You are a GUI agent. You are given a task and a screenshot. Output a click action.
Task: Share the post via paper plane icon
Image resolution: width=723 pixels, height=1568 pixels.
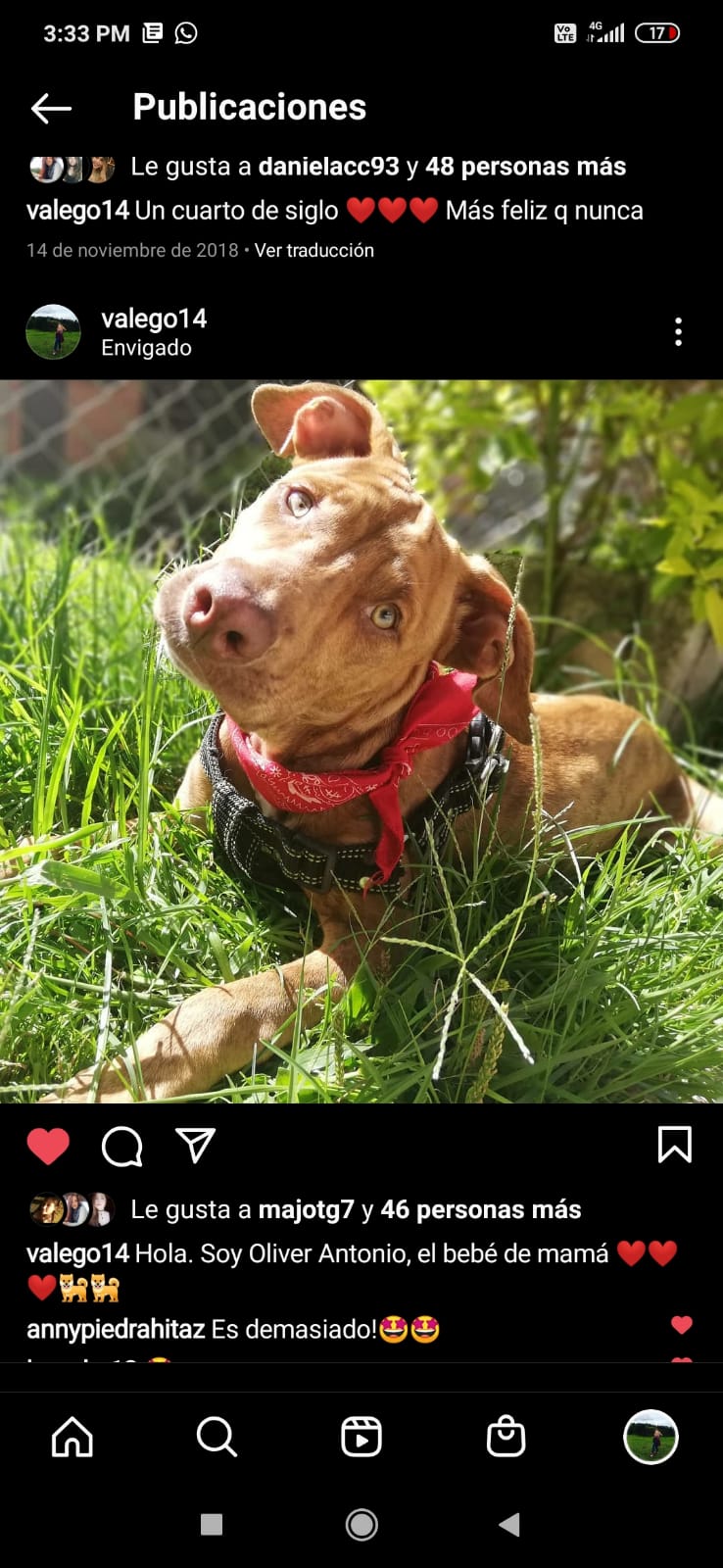pyautogui.click(x=195, y=1145)
